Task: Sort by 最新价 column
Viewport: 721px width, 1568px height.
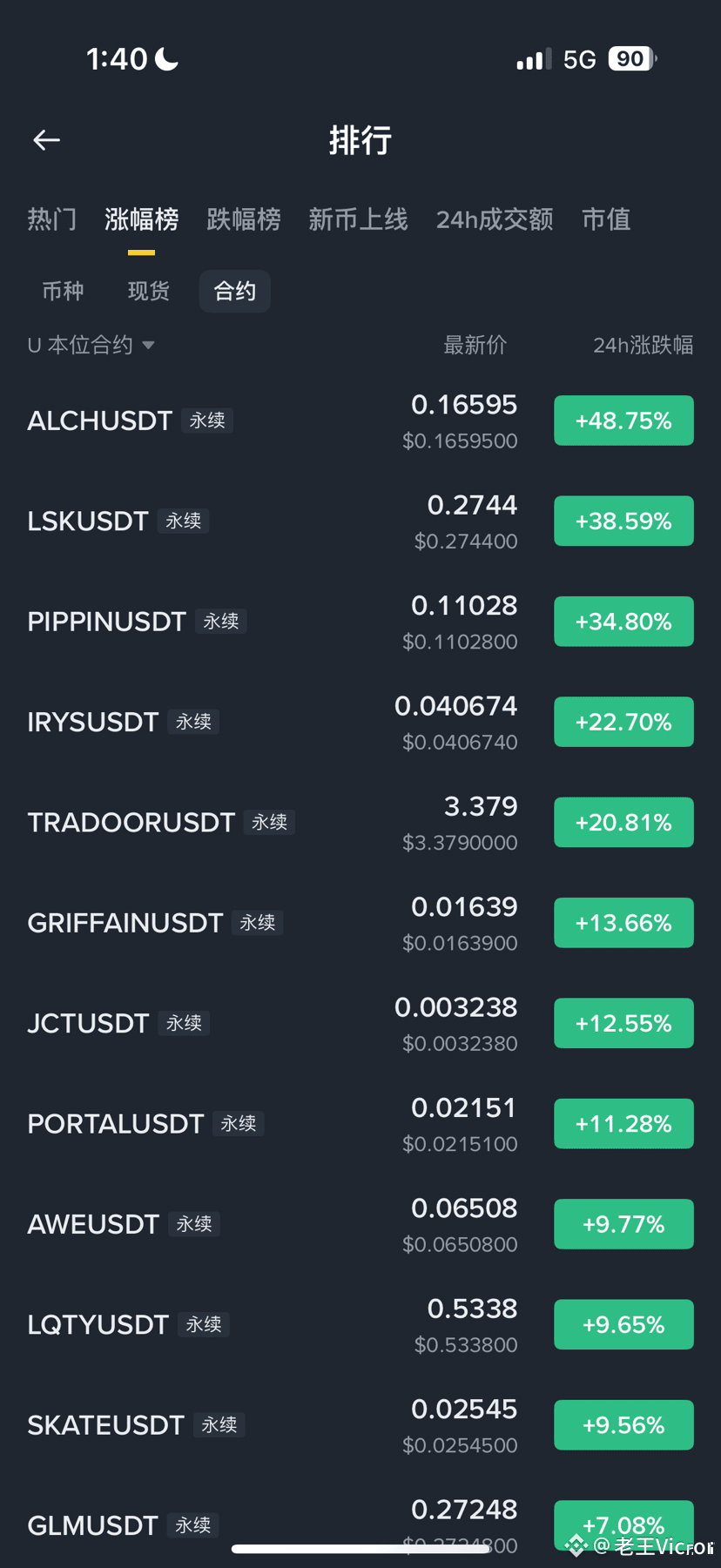Action: 475,346
